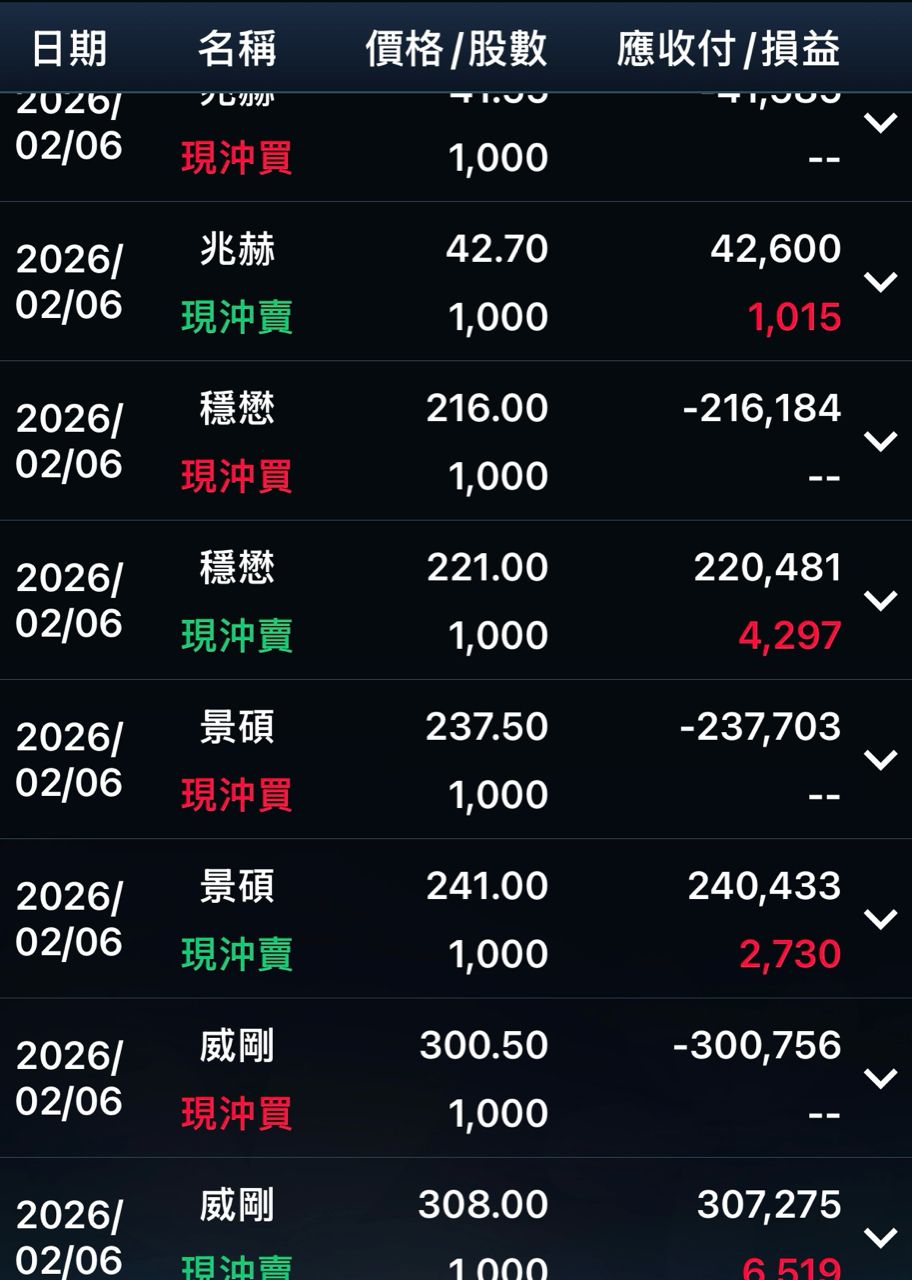Expand the 景碩 現沖賣 241.00 row
This screenshot has height=1280, width=913.
coord(880,919)
